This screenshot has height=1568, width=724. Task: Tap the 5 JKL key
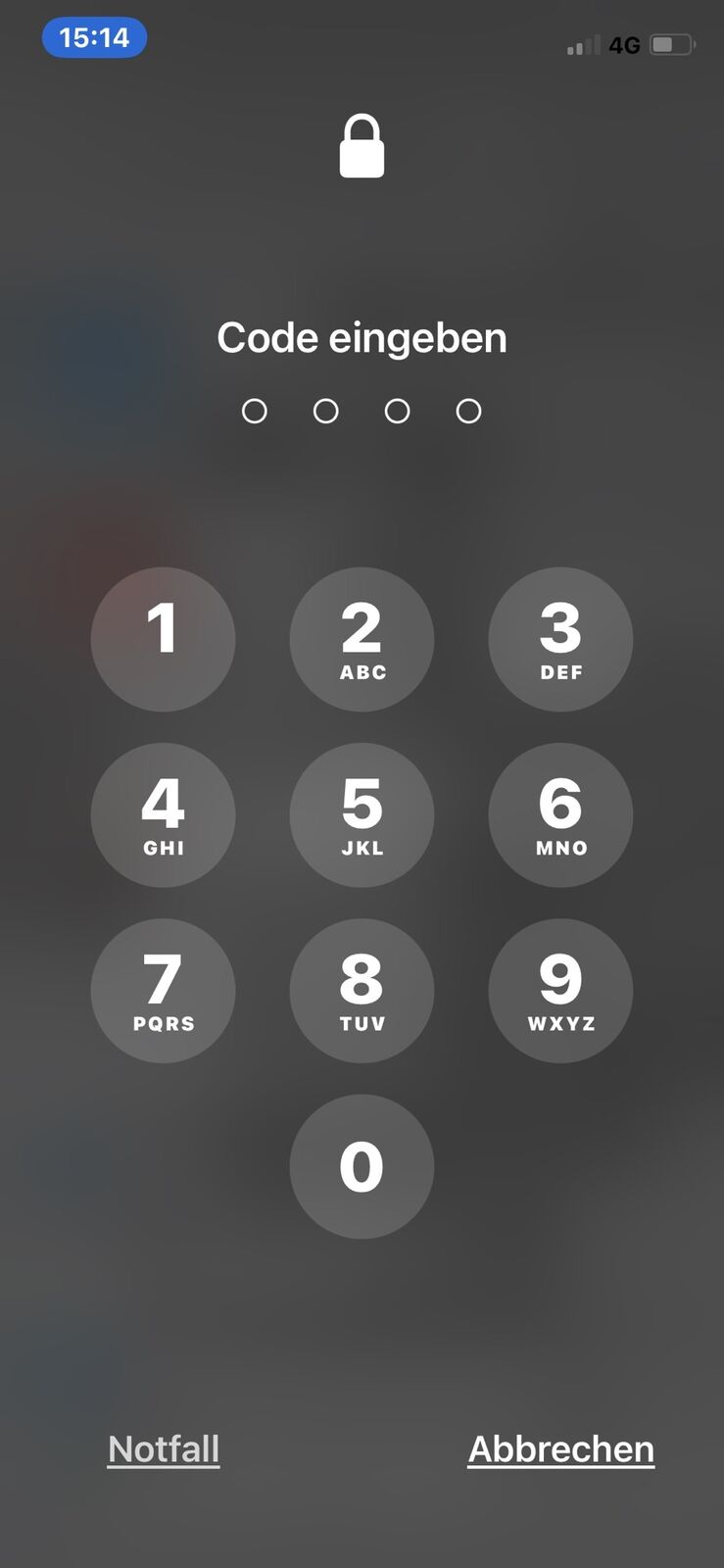pyautogui.click(x=362, y=814)
